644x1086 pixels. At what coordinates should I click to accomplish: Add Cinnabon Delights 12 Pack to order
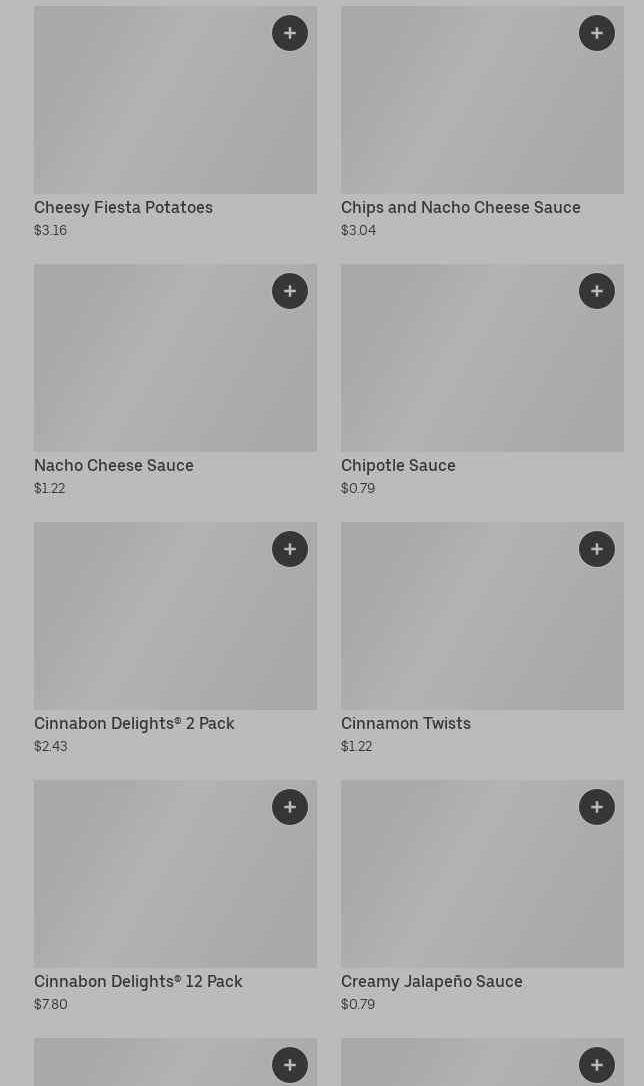[x=290, y=807]
